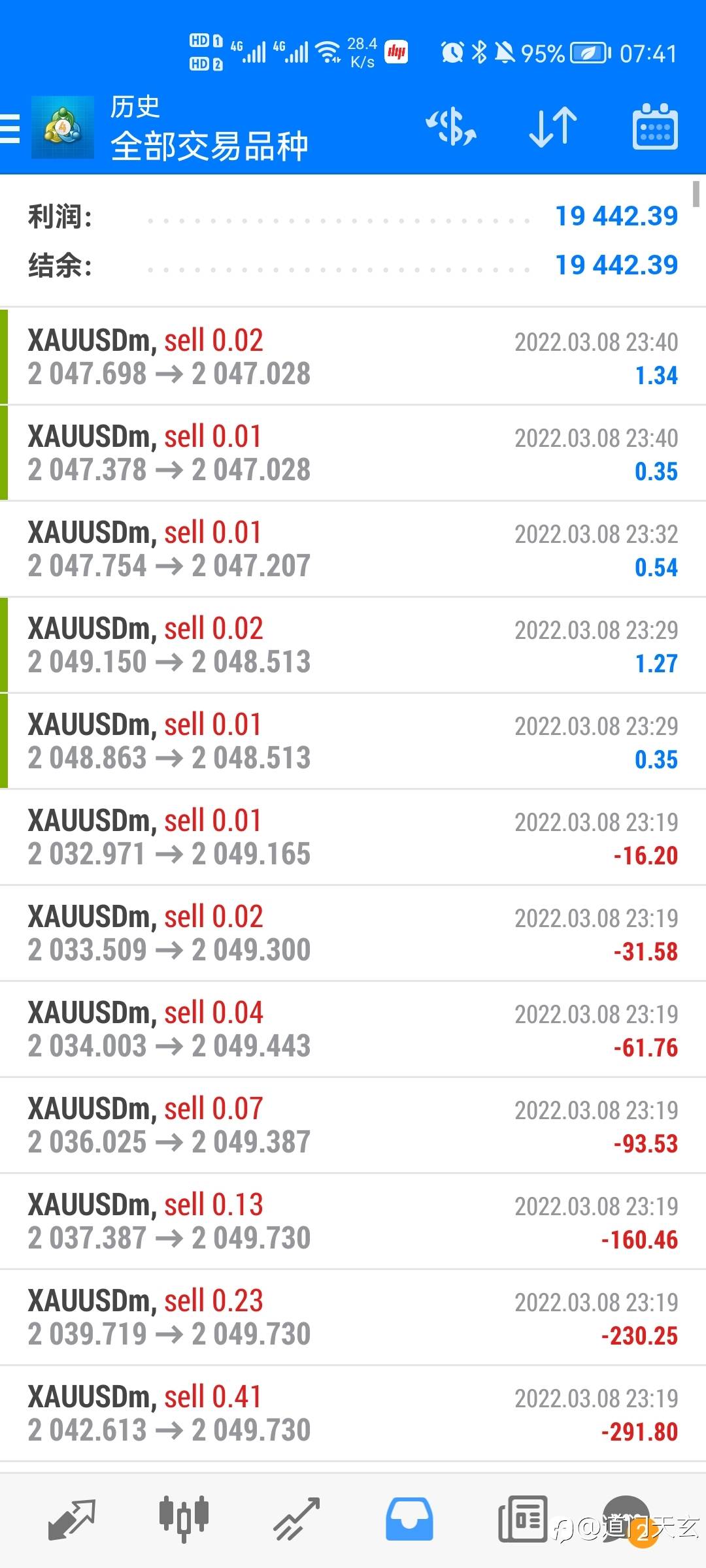Open the side drawer menu
Image resolution: width=706 pixels, height=1568 pixels.
10,128
